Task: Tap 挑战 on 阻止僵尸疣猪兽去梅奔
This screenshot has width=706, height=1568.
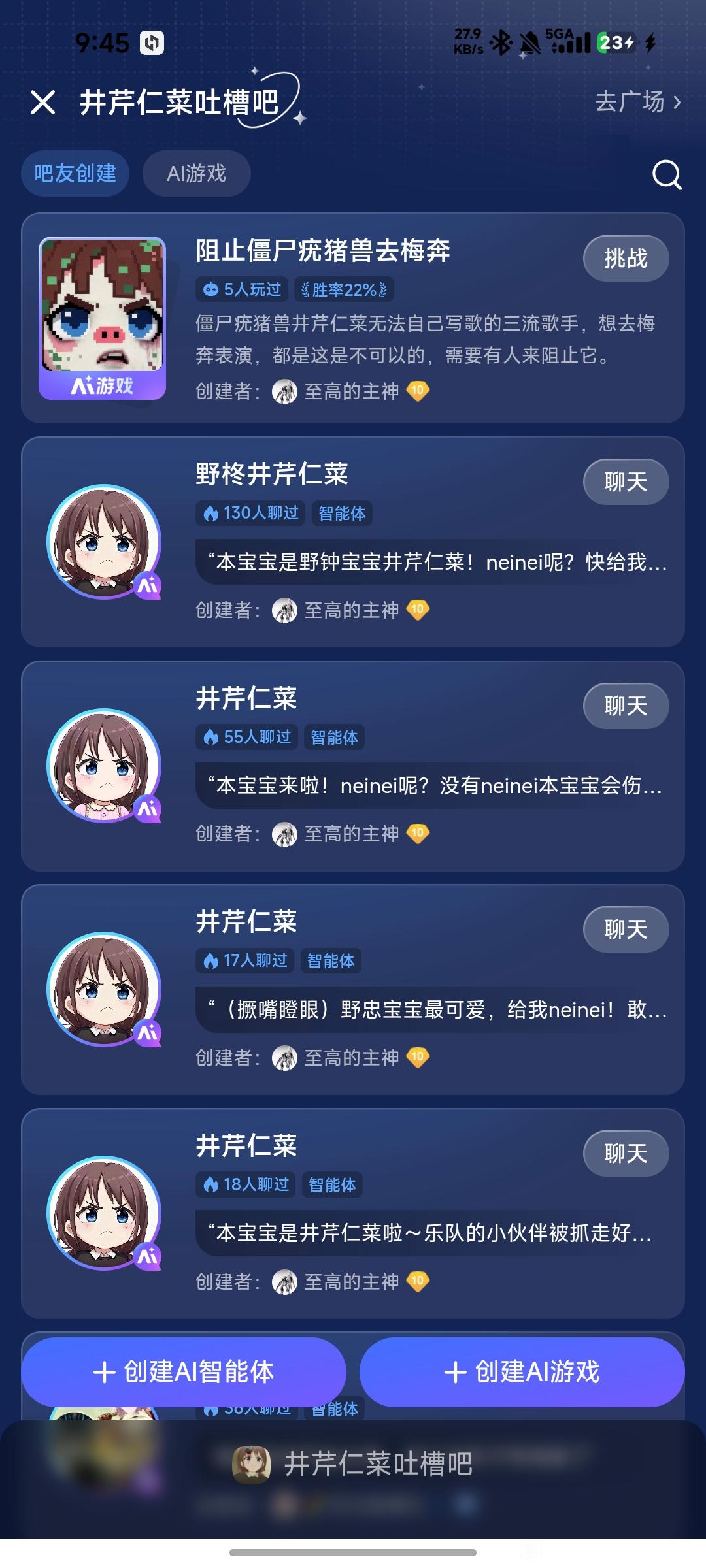Action: (x=625, y=258)
